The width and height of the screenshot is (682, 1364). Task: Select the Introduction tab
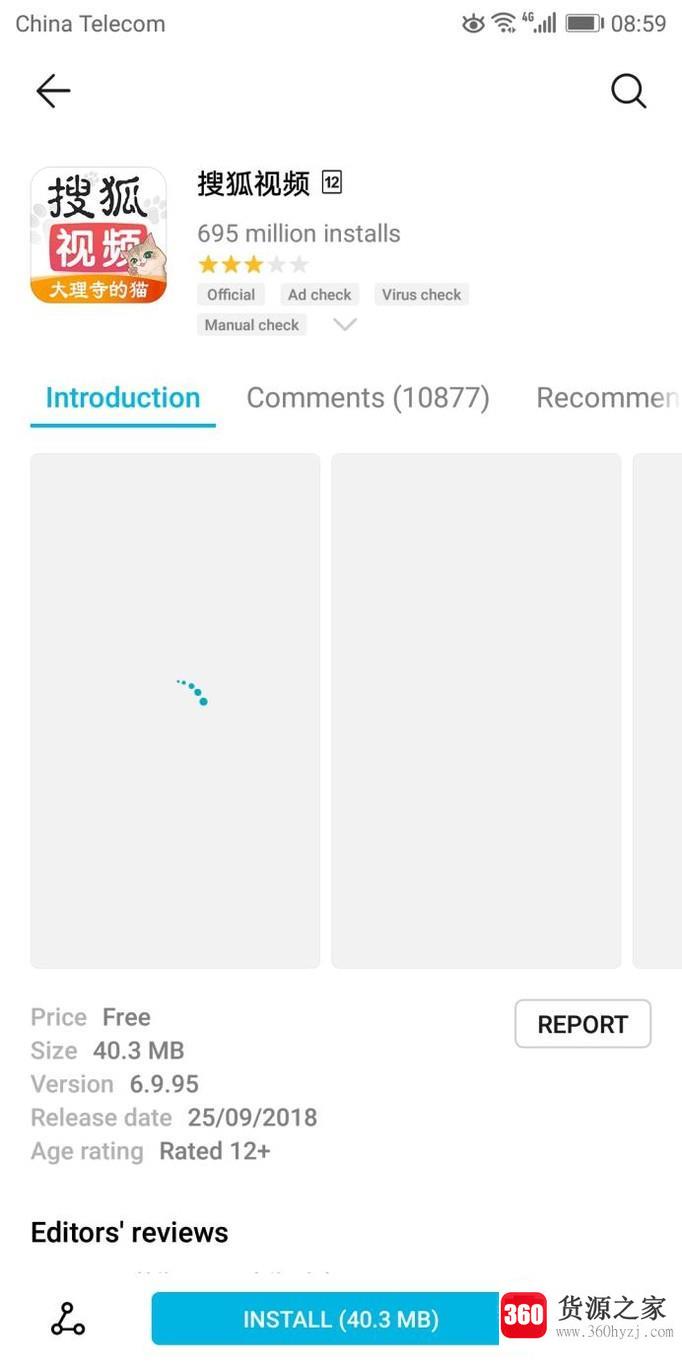coord(123,398)
